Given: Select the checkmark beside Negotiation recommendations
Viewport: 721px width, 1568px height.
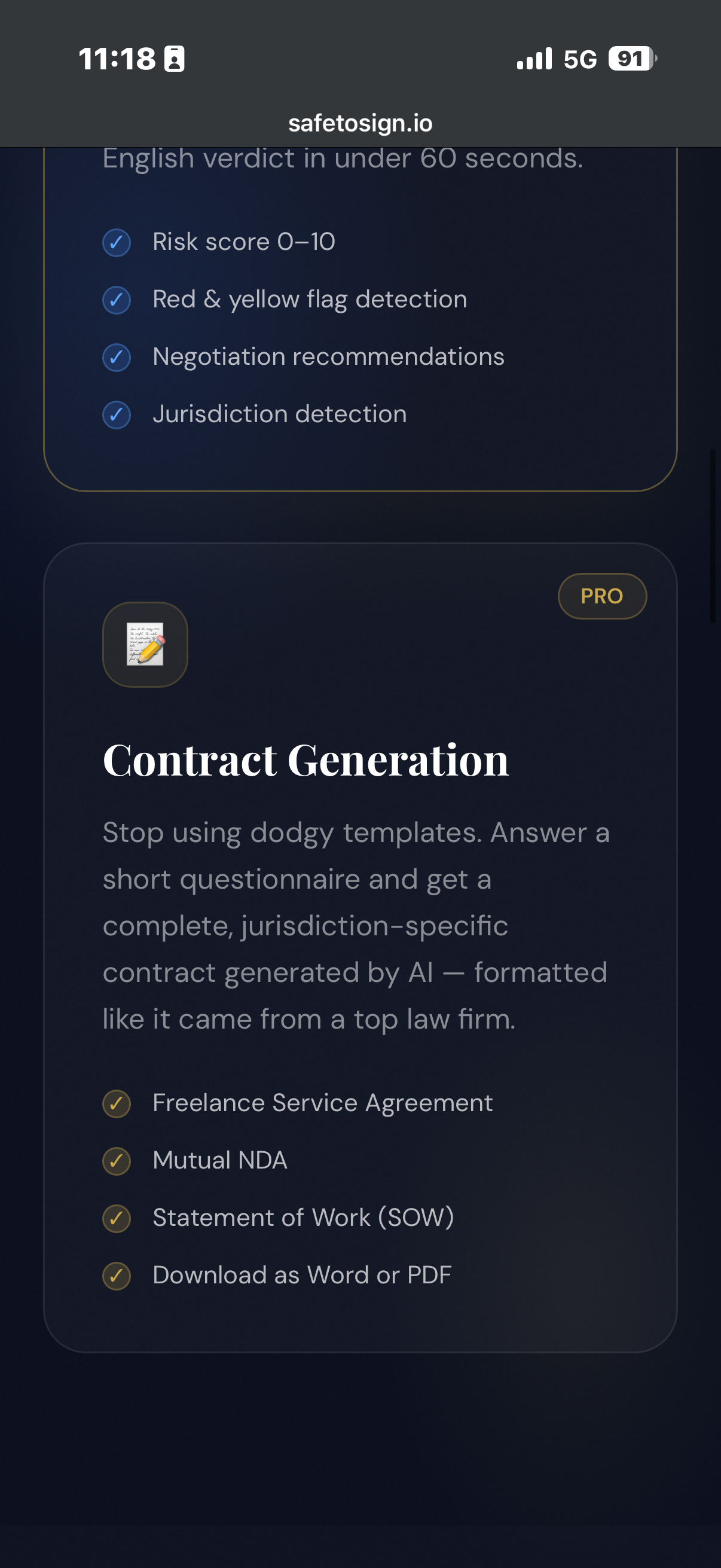Looking at the screenshot, I should 116,357.
